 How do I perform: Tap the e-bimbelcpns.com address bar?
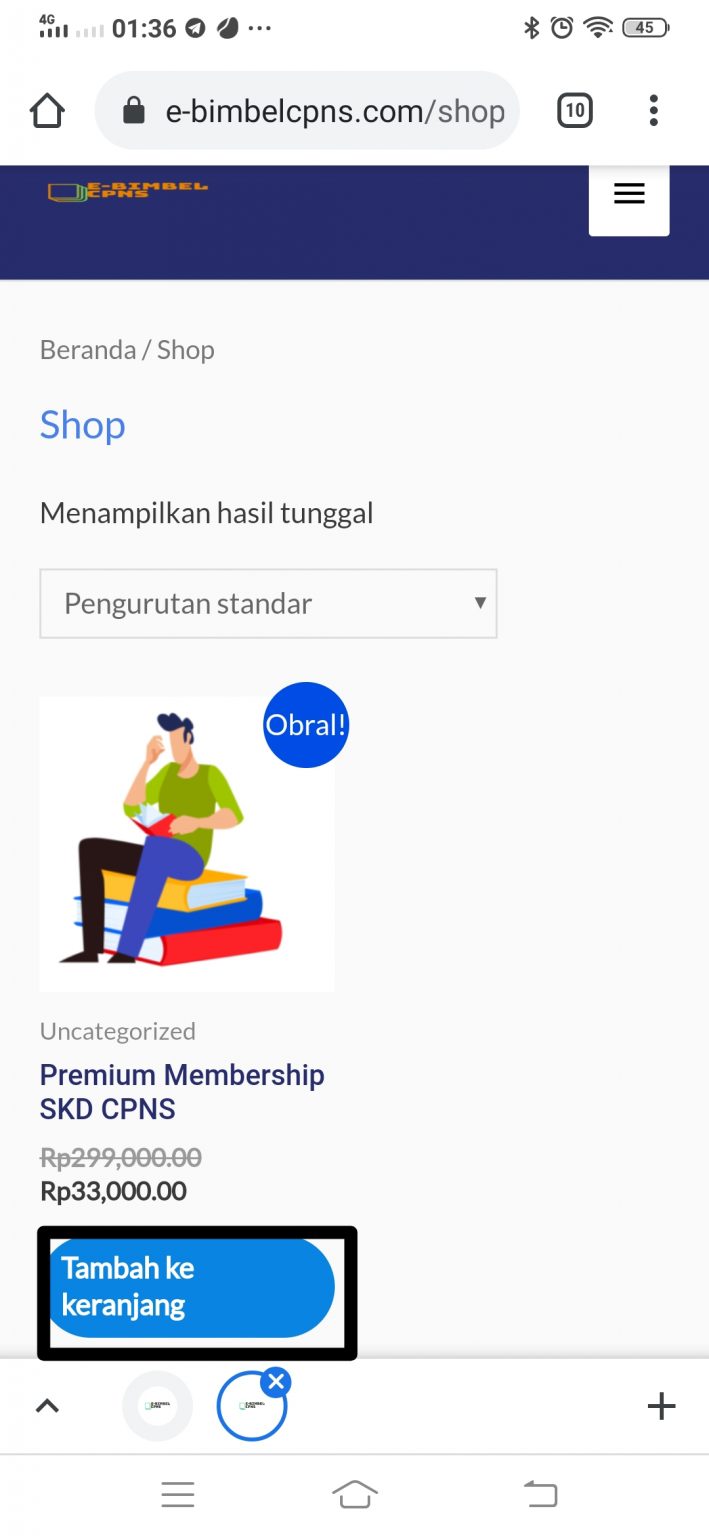pyautogui.click(x=307, y=110)
